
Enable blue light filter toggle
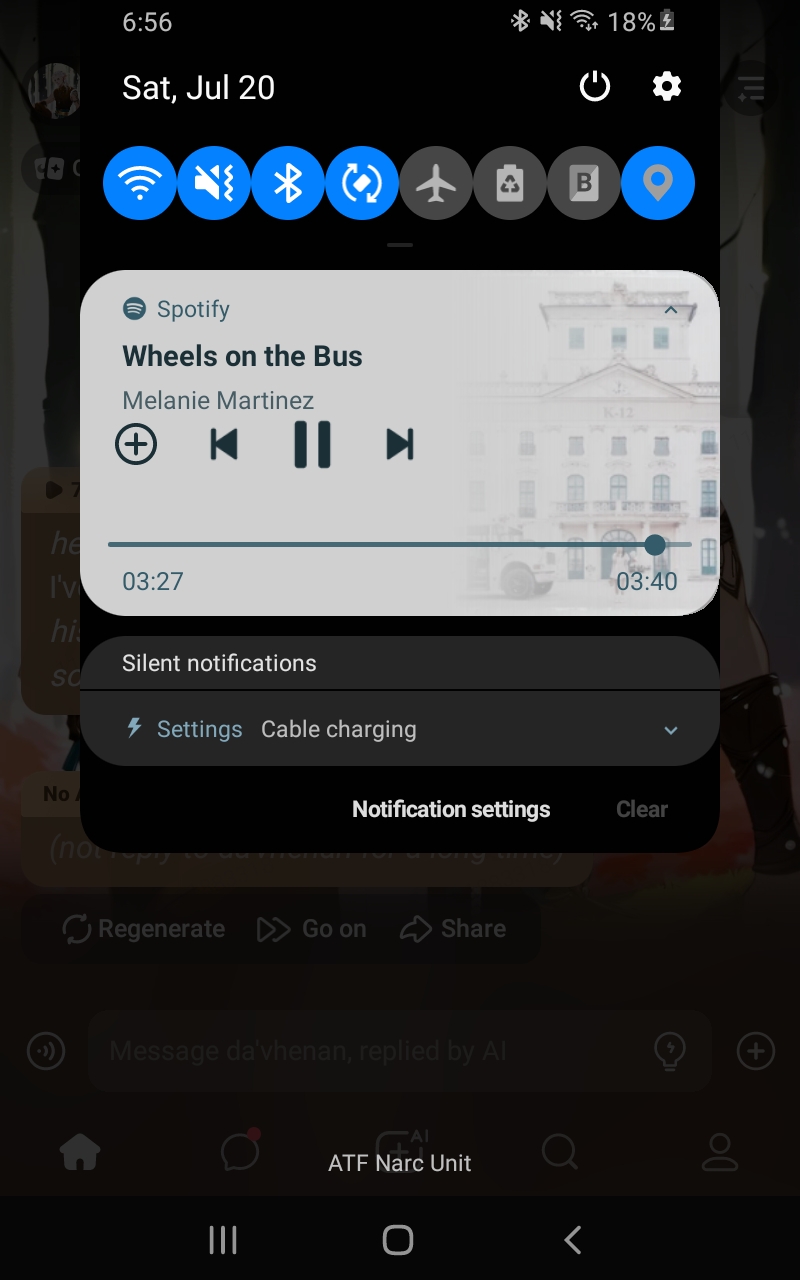584,183
